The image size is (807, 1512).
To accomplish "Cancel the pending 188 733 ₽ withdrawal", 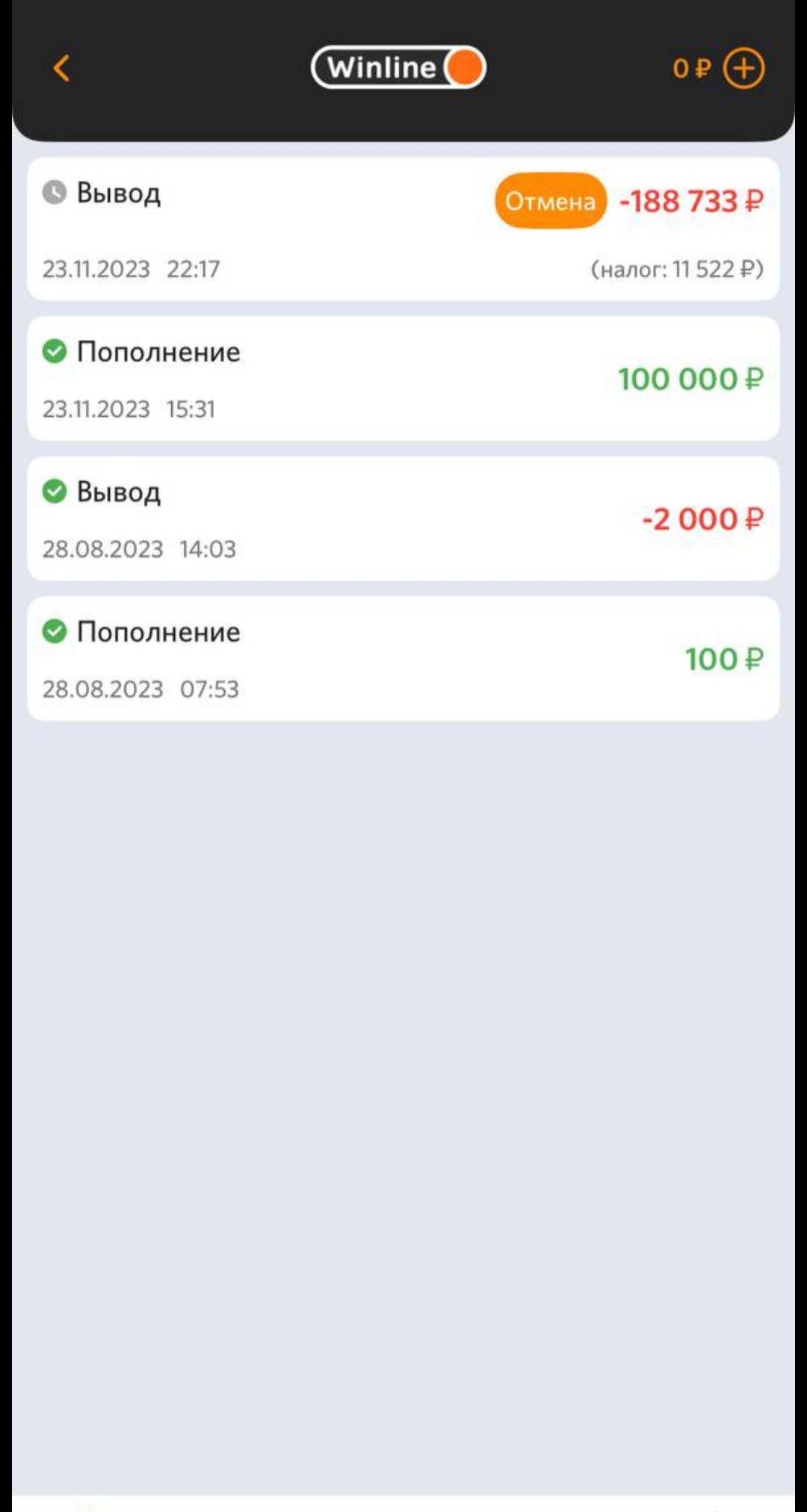I will click(550, 201).
